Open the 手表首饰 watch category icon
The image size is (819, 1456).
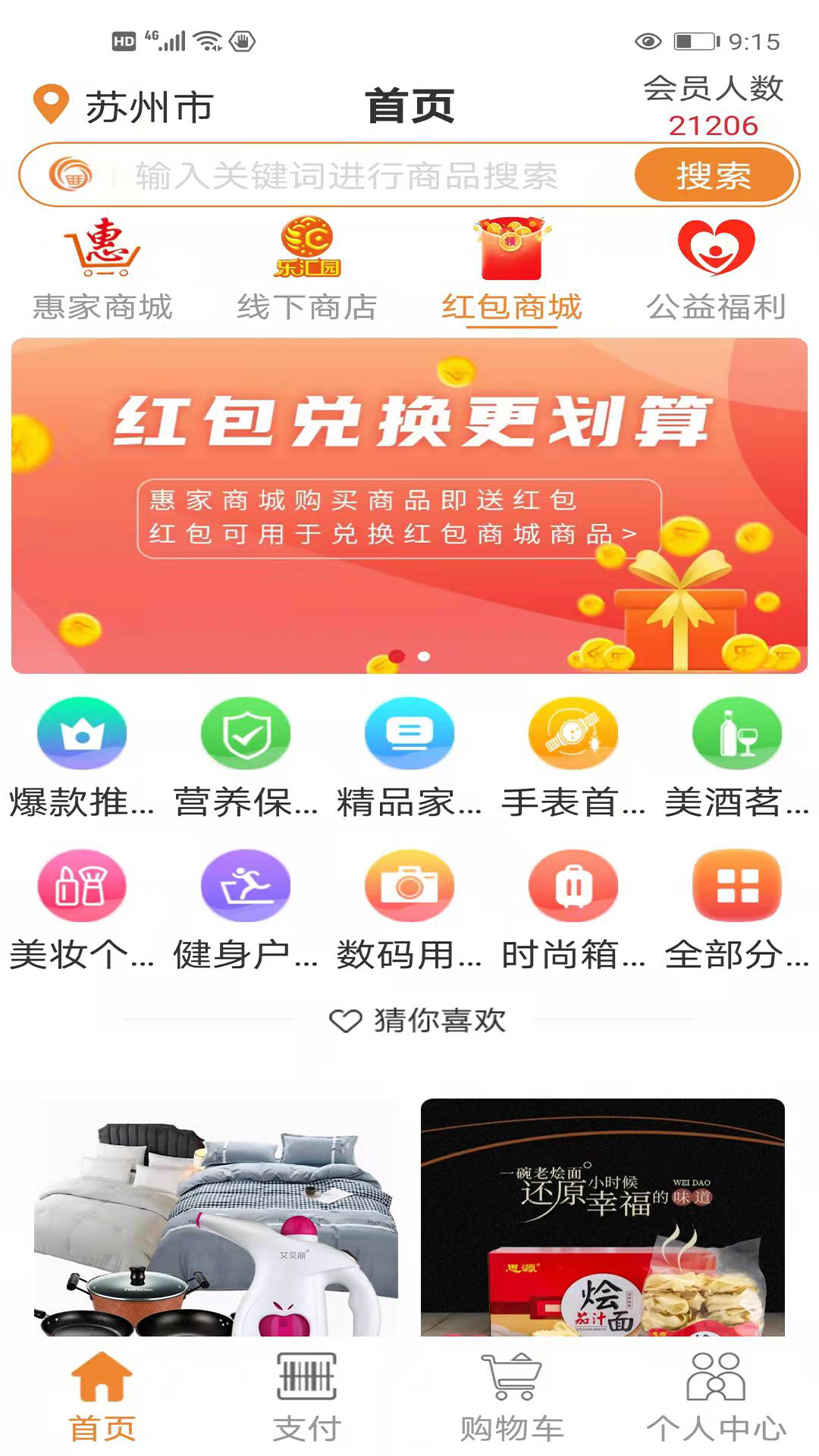tap(573, 734)
